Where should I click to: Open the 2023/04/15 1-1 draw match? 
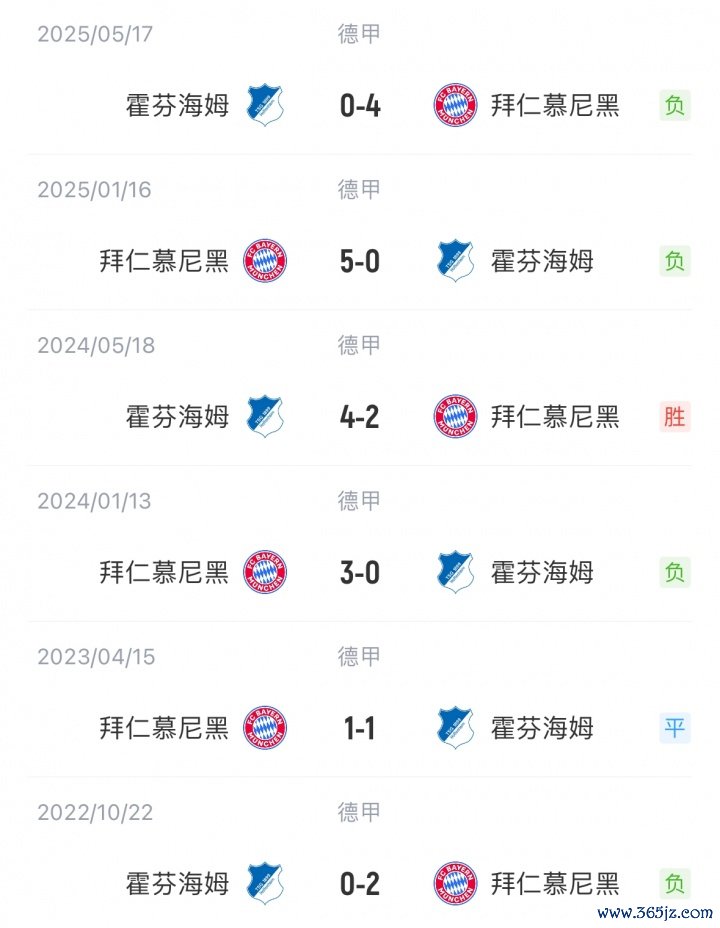point(360,728)
